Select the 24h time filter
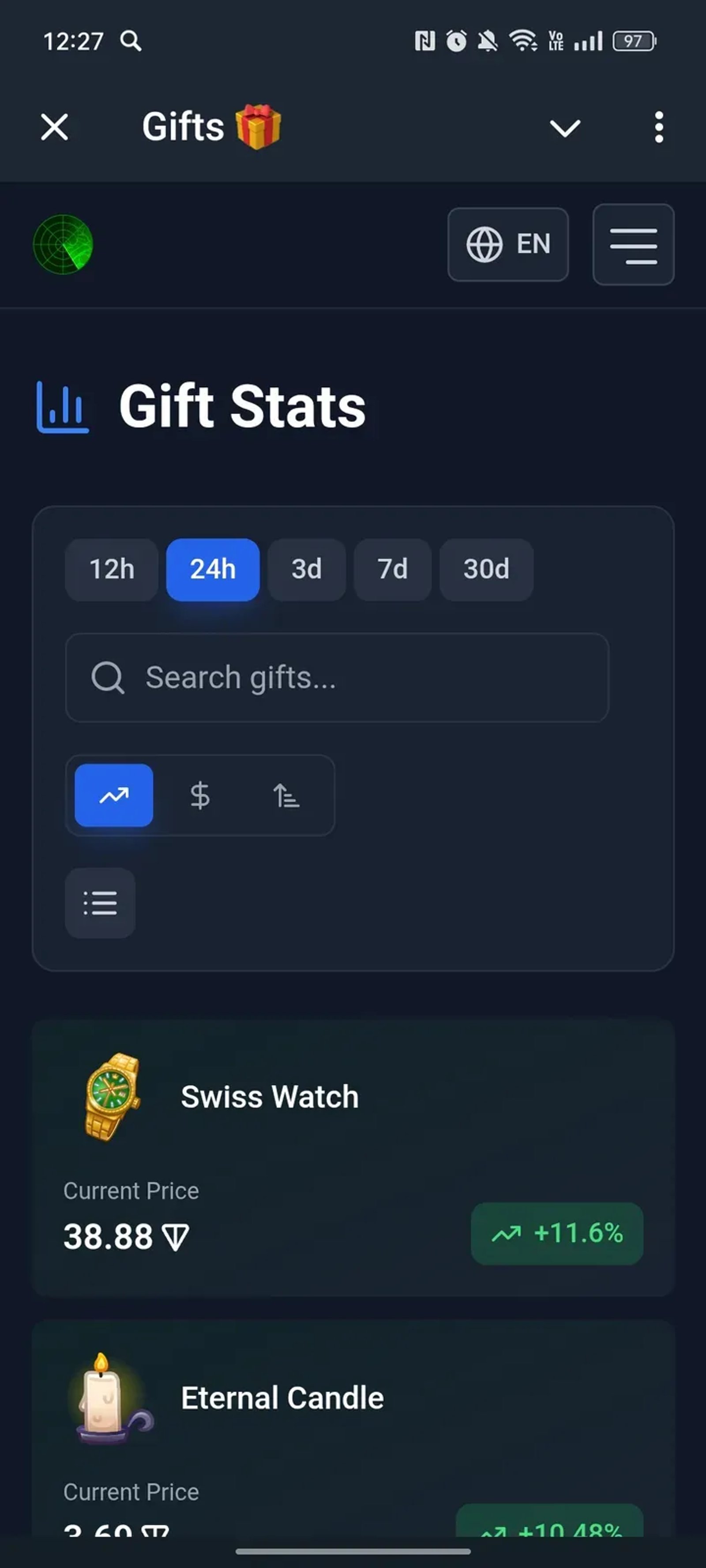 tap(213, 570)
